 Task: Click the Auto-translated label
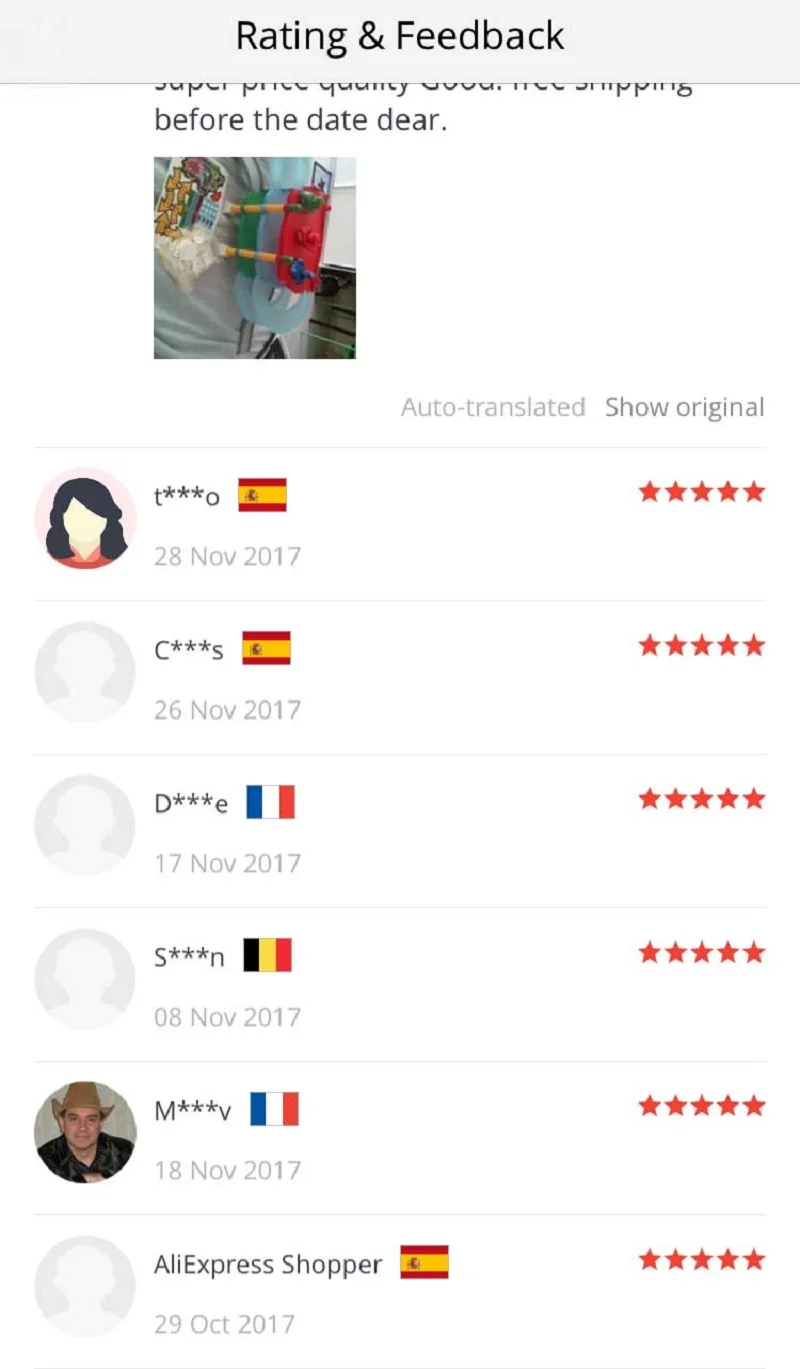[x=492, y=407]
